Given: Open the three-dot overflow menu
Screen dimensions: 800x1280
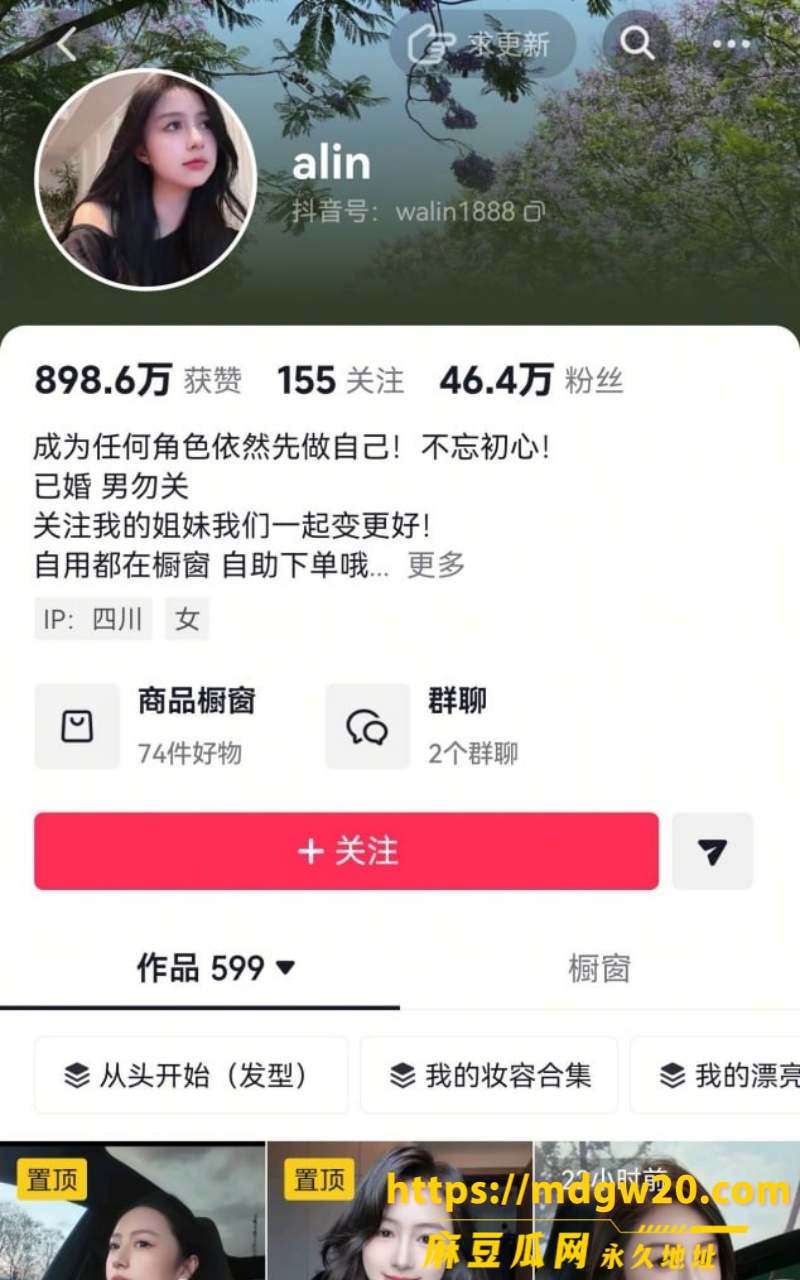Looking at the screenshot, I should click(x=732, y=44).
